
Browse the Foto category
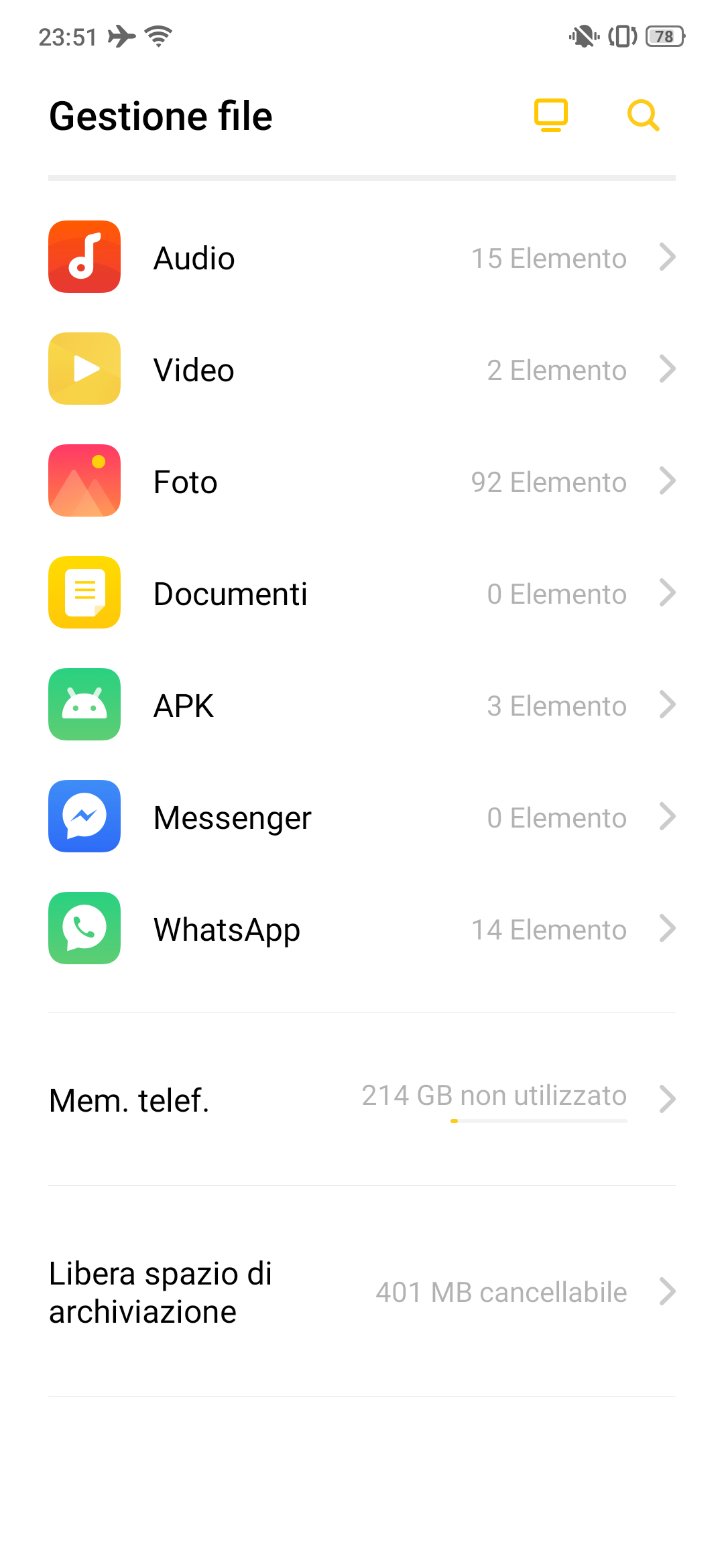pos(362,481)
